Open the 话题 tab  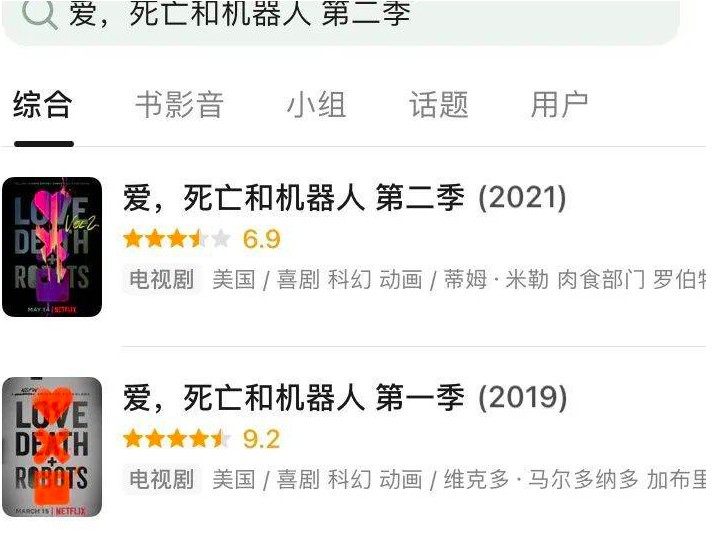[x=438, y=105]
